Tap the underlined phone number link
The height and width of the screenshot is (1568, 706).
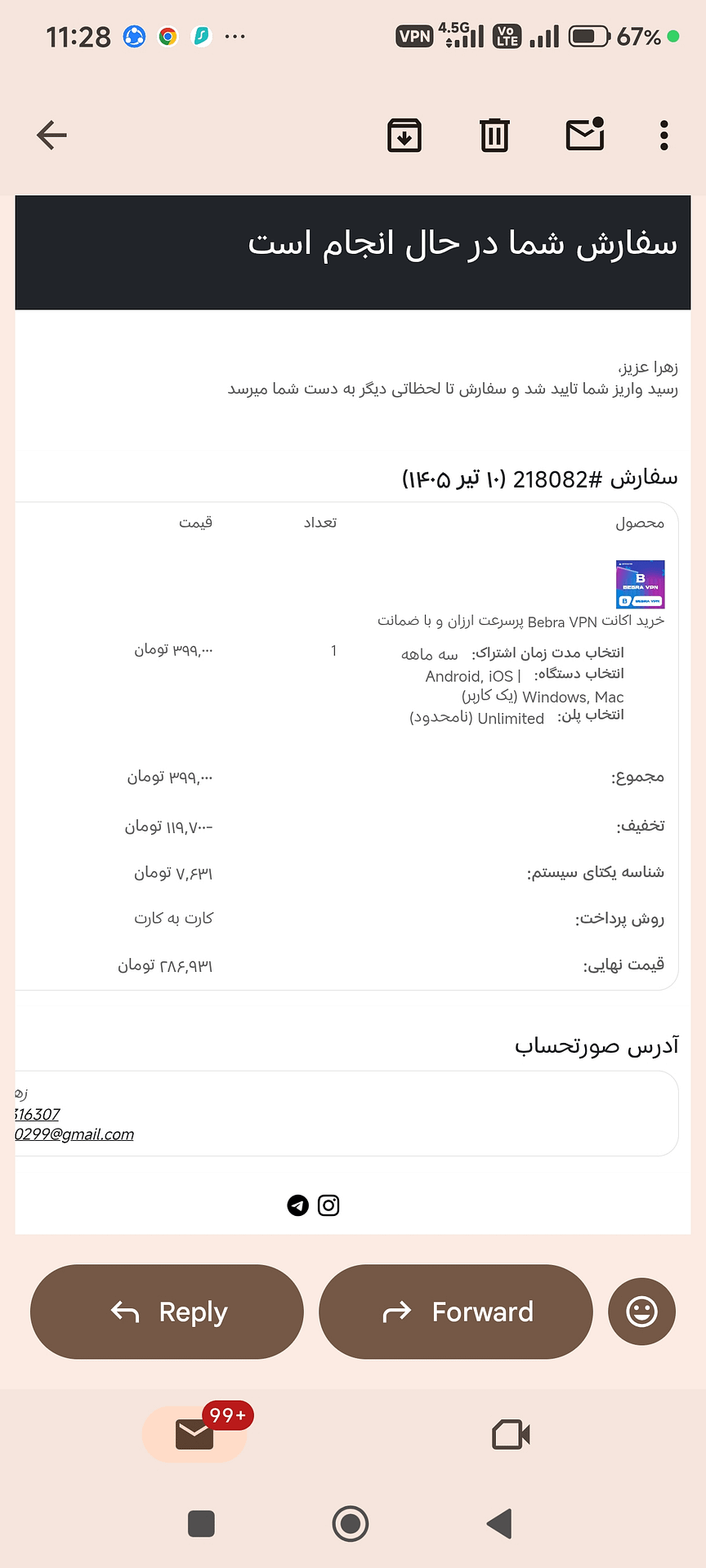point(38,1114)
